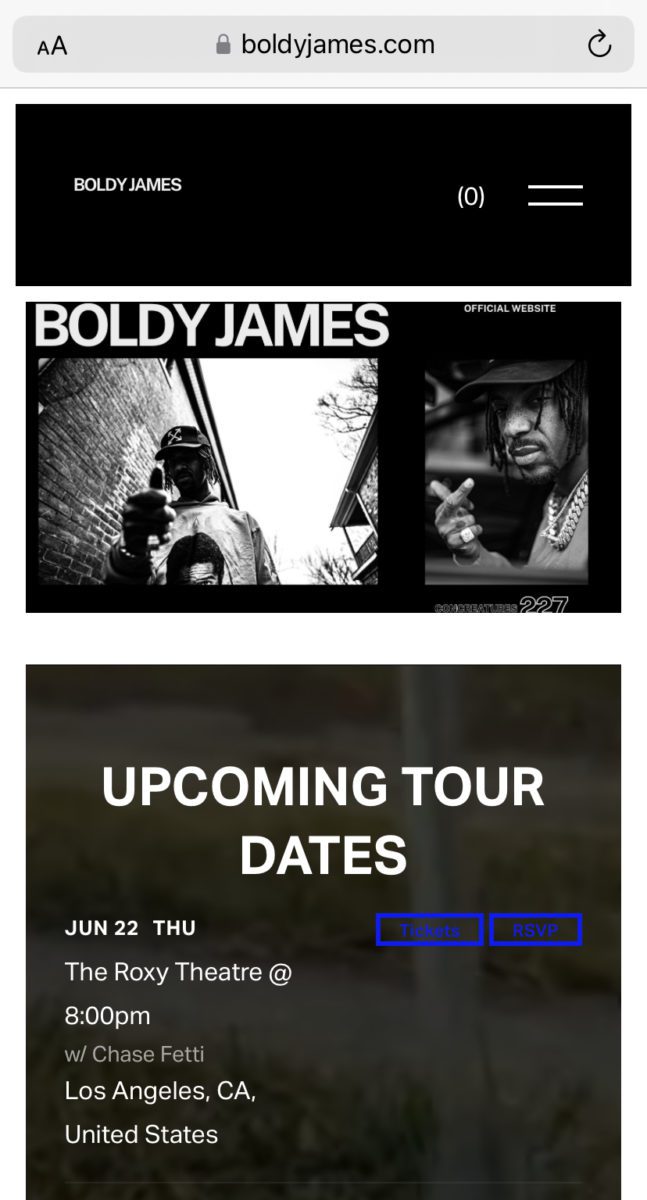Tap the Boldy James site title
This screenshot has width=647, height=1200.
click(x=128, y=184)
